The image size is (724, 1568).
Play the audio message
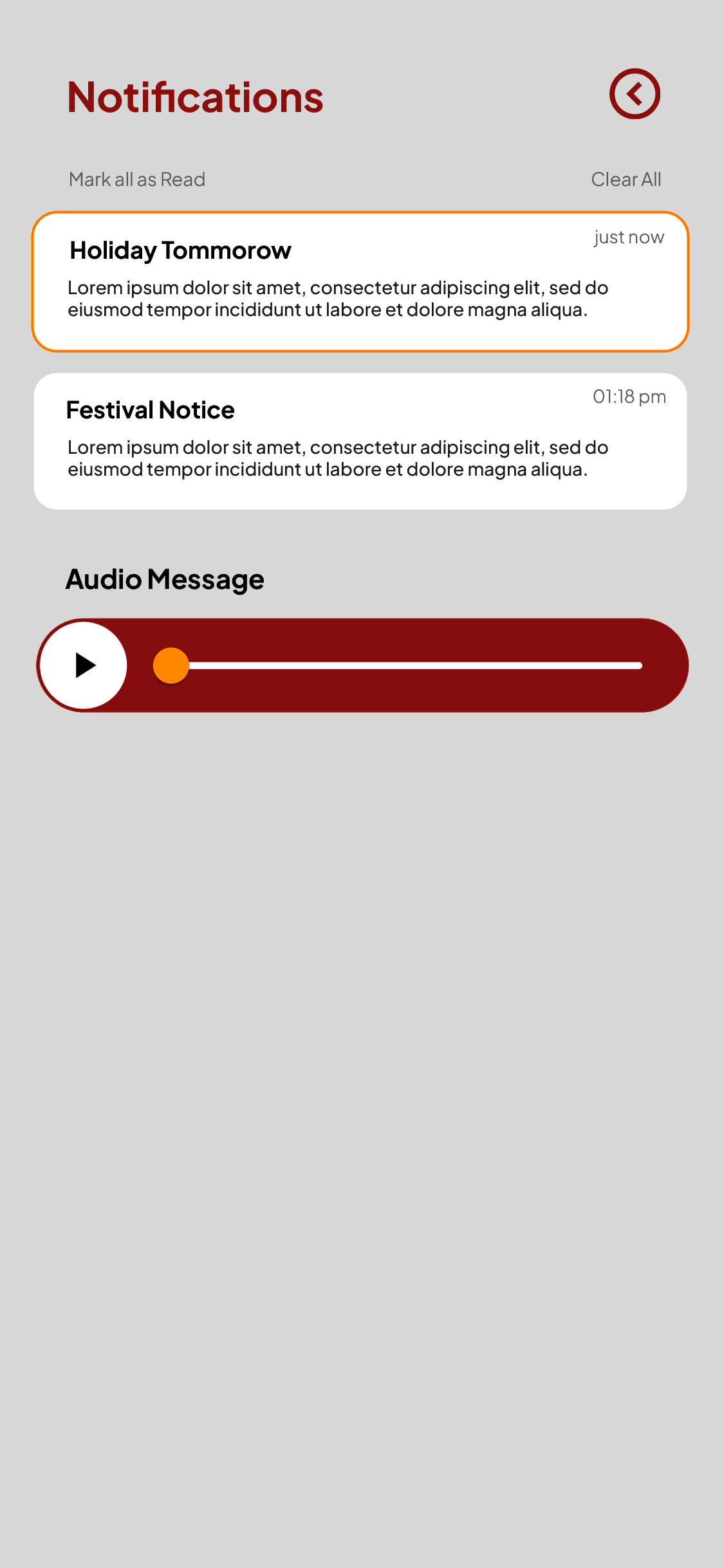(x=84, y=666)
